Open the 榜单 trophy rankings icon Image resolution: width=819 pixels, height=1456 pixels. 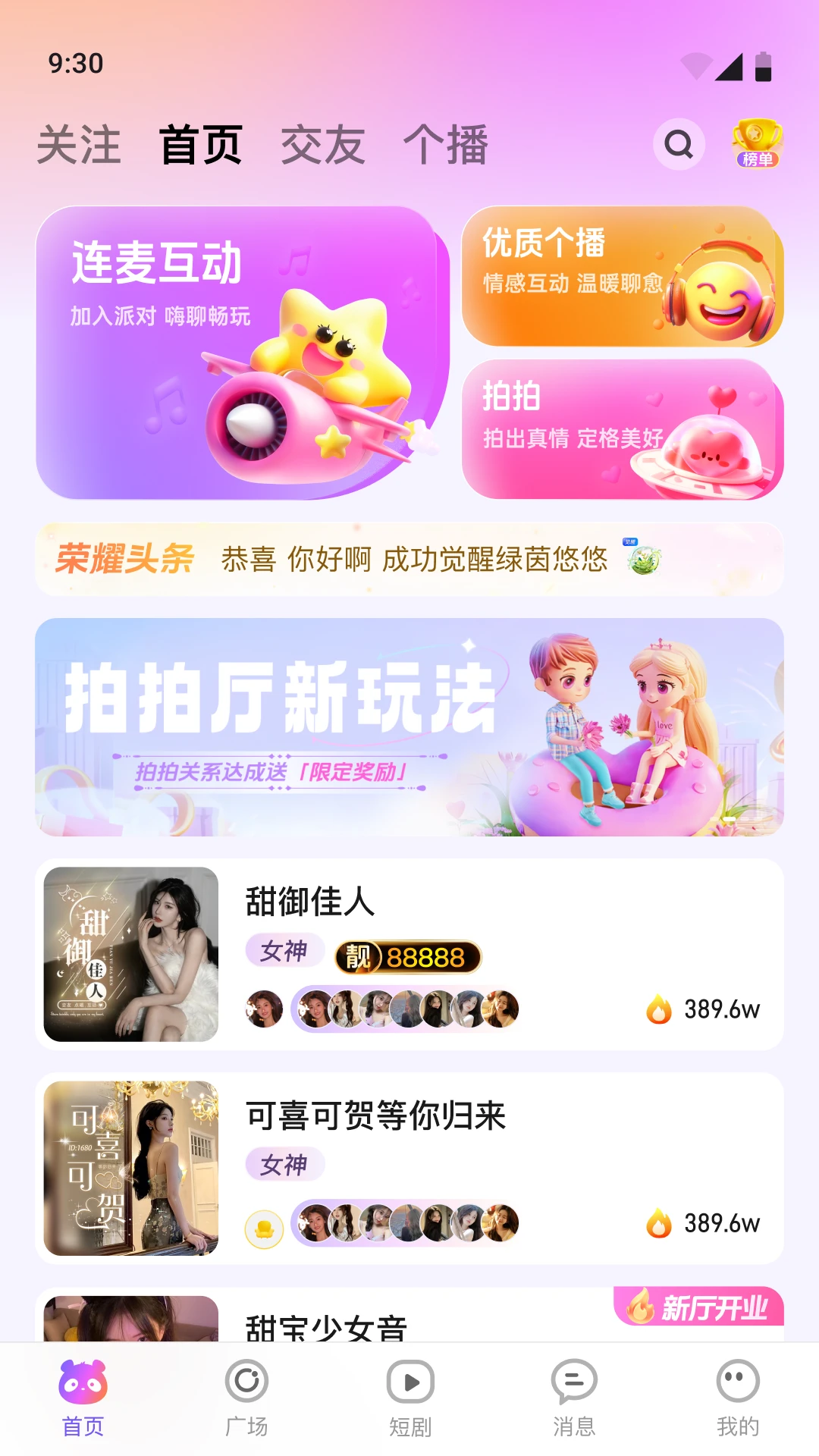point(756,144)
